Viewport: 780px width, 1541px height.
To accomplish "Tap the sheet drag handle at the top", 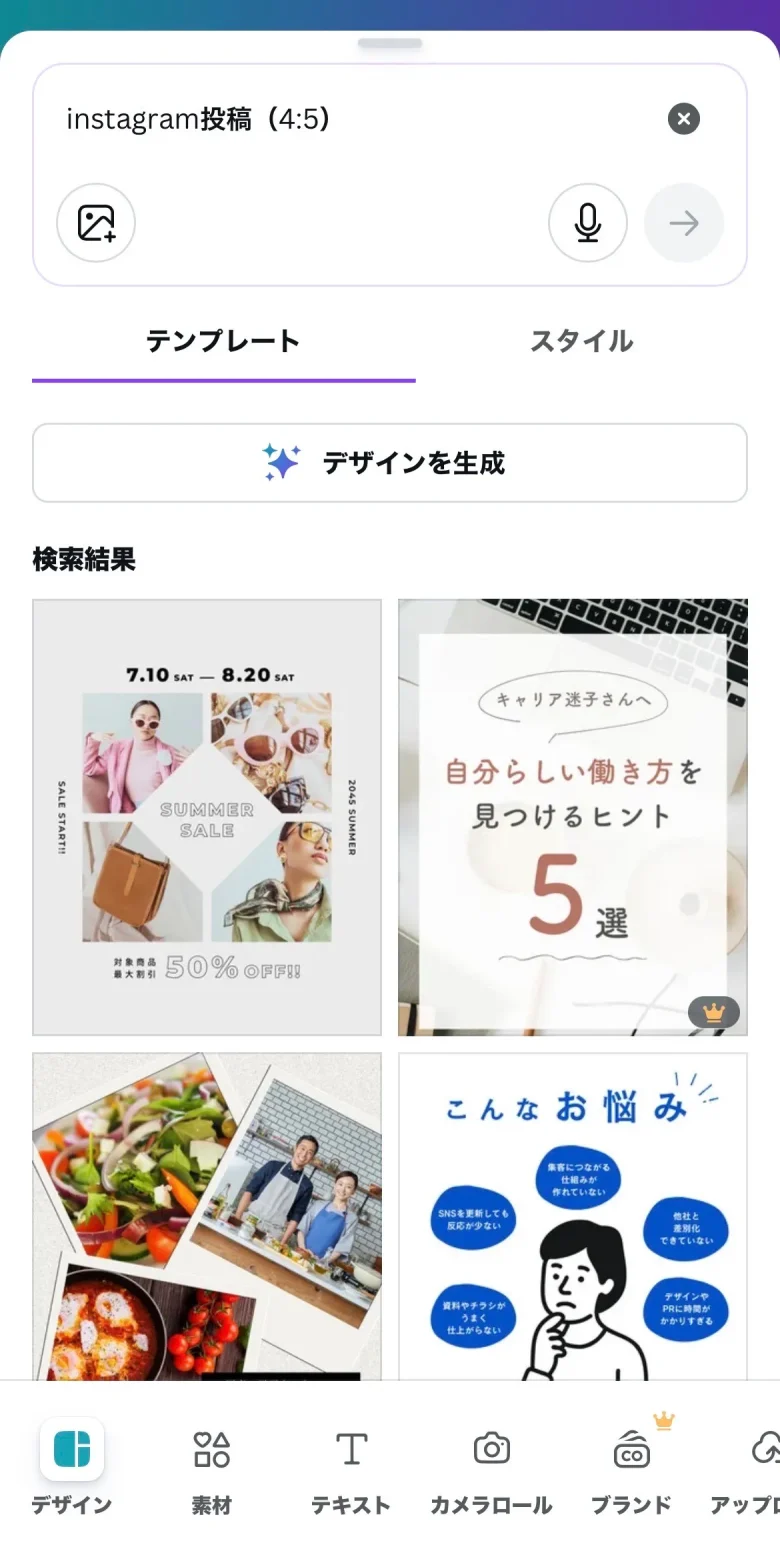I will tap(389, 43).
